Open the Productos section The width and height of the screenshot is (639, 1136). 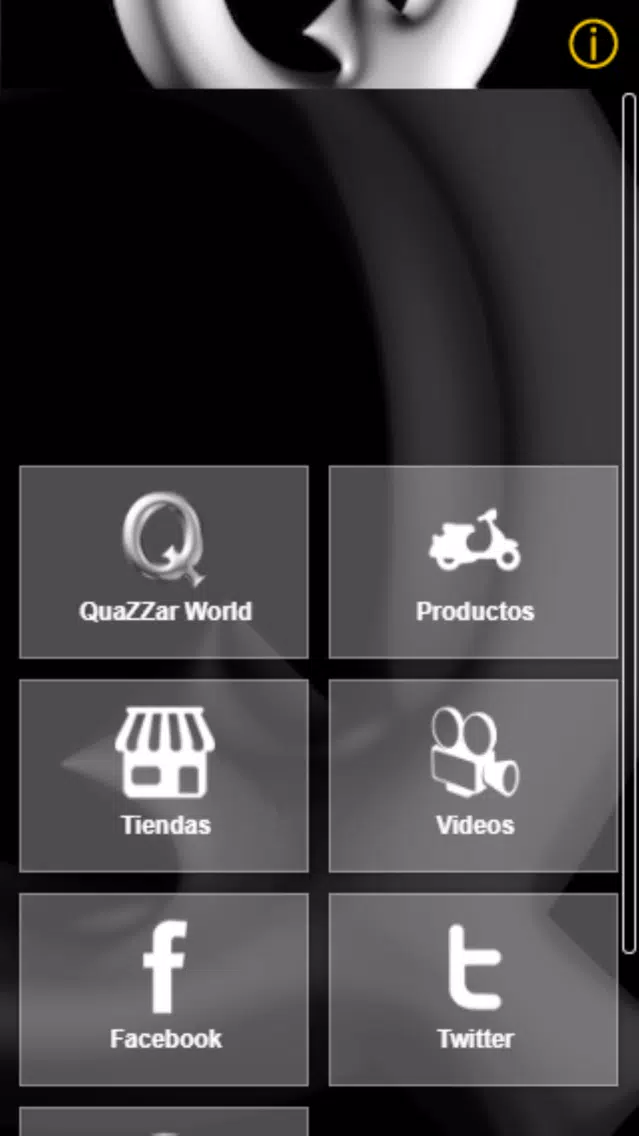(474, 561)
